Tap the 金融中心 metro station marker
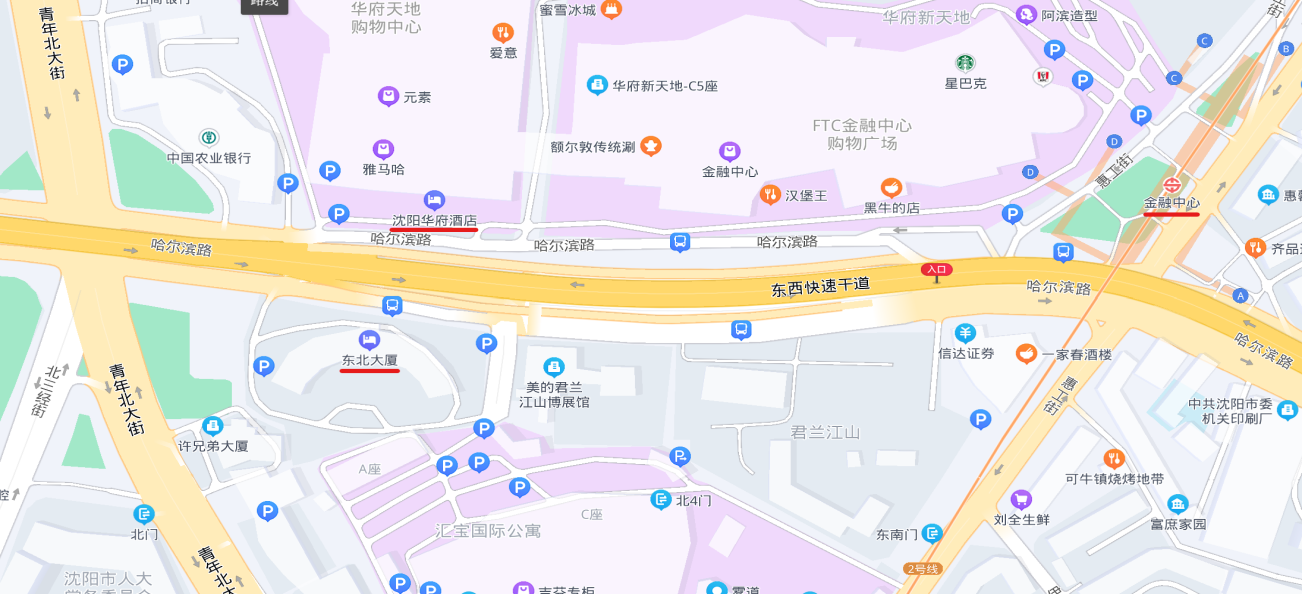This screenshot has height=594, width=1302. 1171,184
